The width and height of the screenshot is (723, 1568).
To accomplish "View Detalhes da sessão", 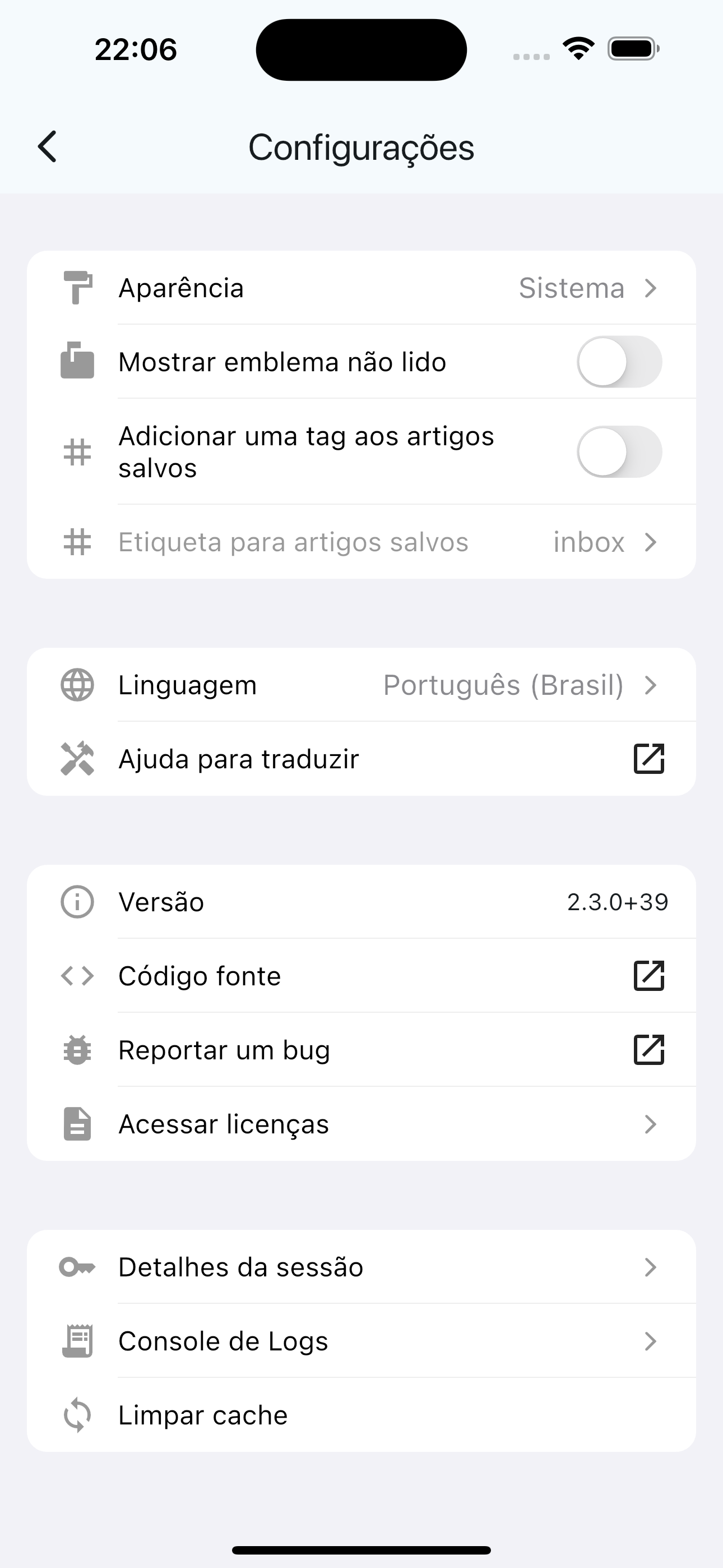I will click(361, 1267).
